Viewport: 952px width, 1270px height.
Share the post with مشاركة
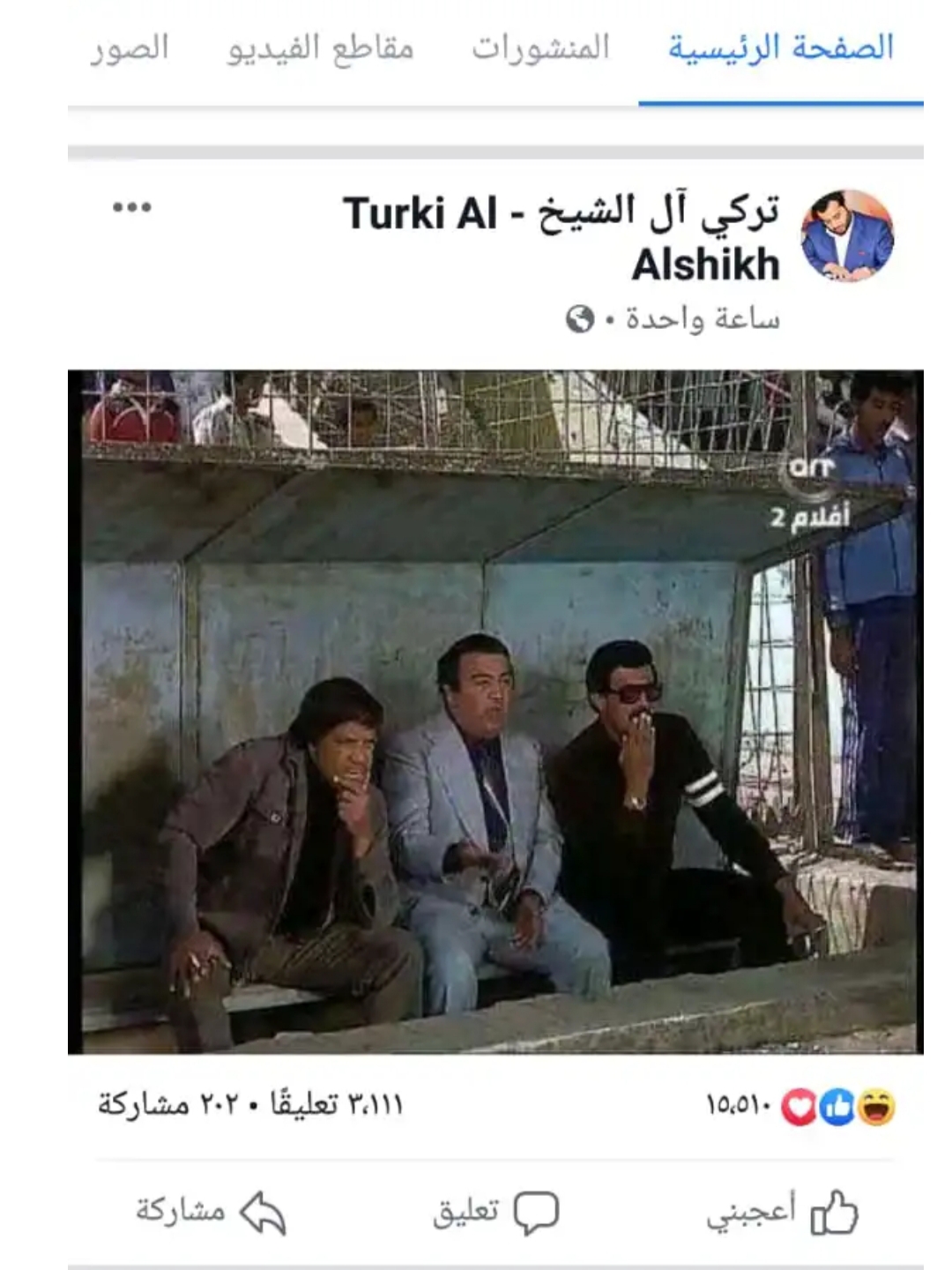pos(210,1213)
